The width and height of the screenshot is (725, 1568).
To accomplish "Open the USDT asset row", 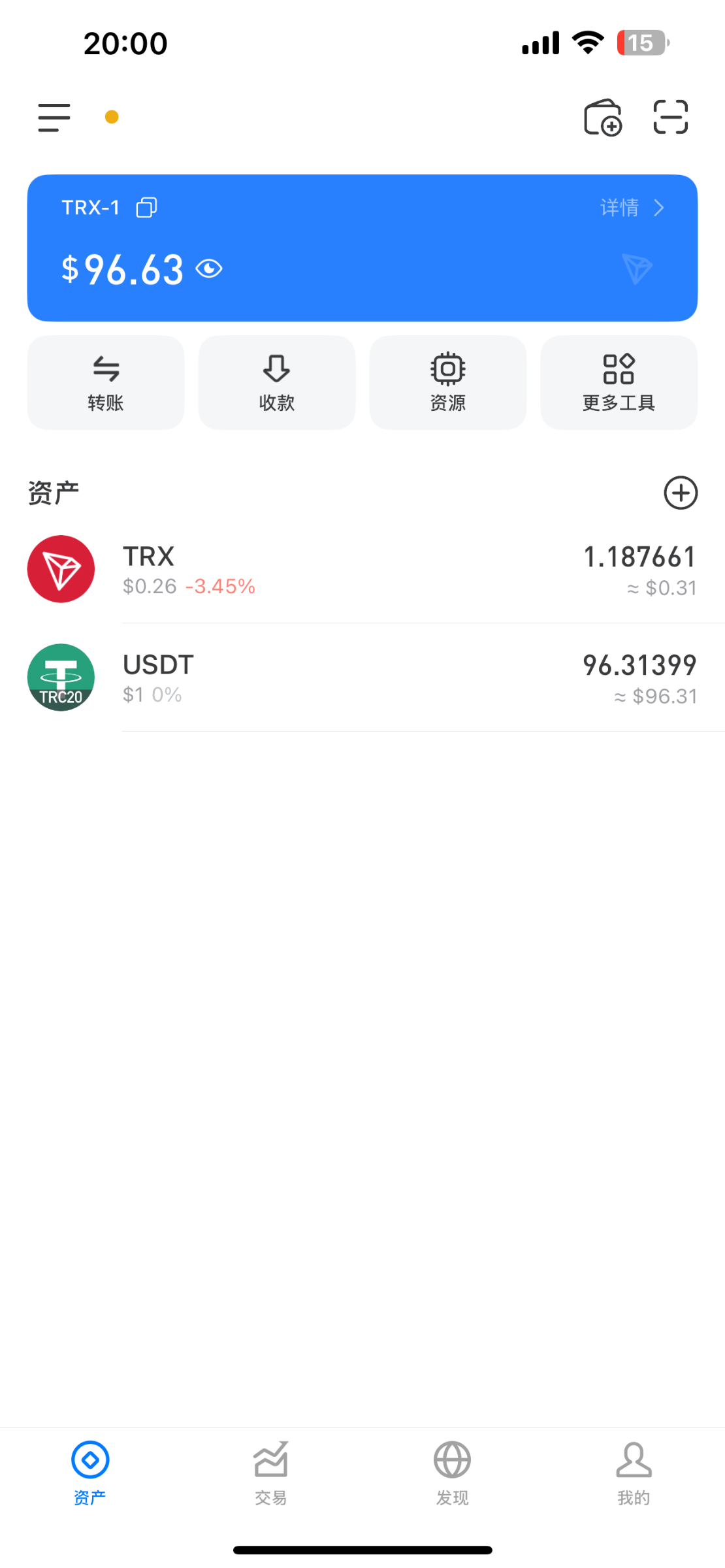I will 362,678.
